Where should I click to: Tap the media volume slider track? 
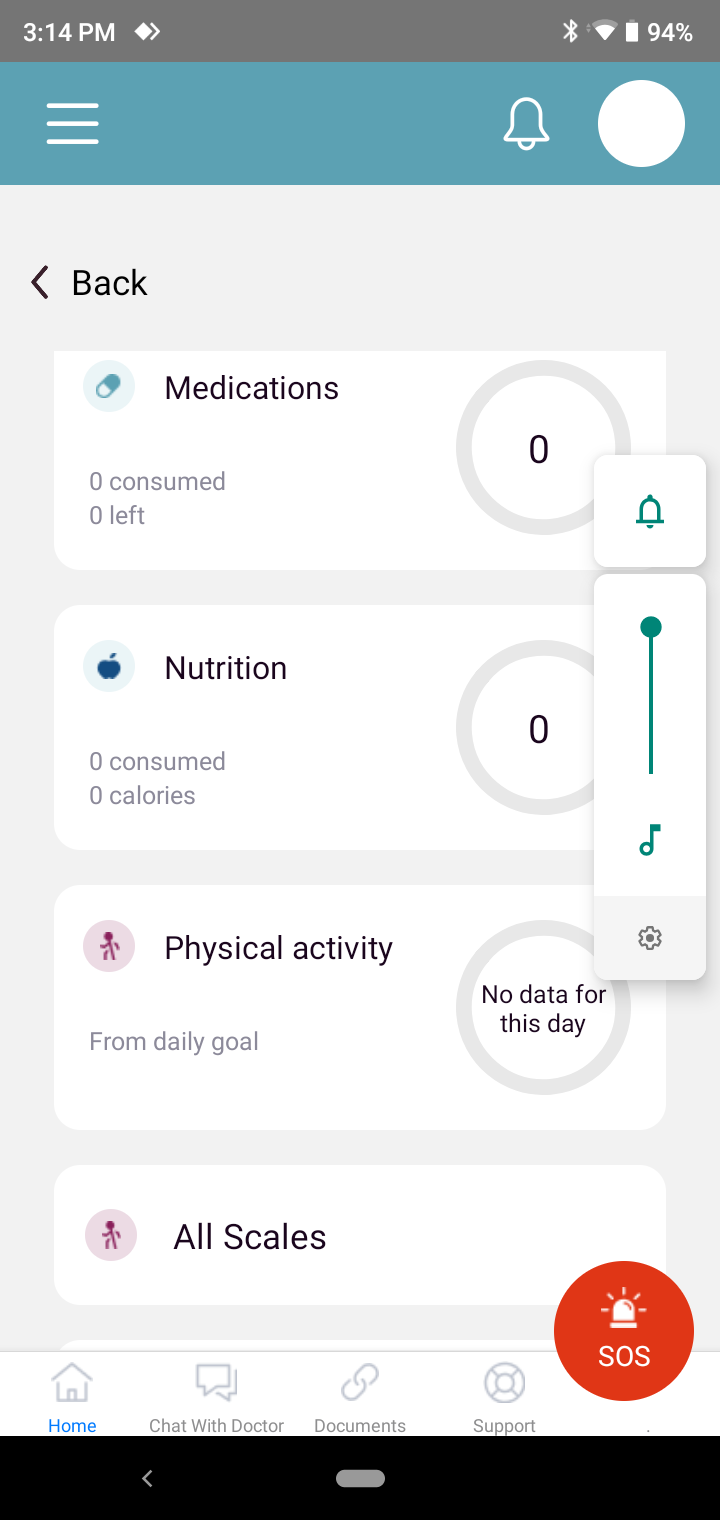click(x=651, y=700)
